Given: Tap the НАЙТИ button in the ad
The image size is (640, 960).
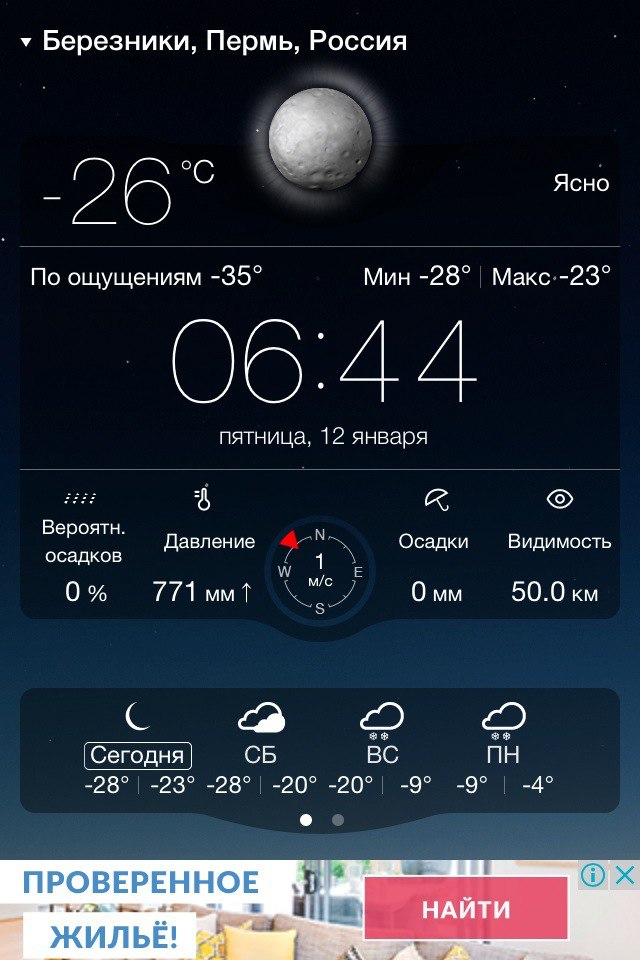Looking at the screenshot, I should click(x=465, y=909).
